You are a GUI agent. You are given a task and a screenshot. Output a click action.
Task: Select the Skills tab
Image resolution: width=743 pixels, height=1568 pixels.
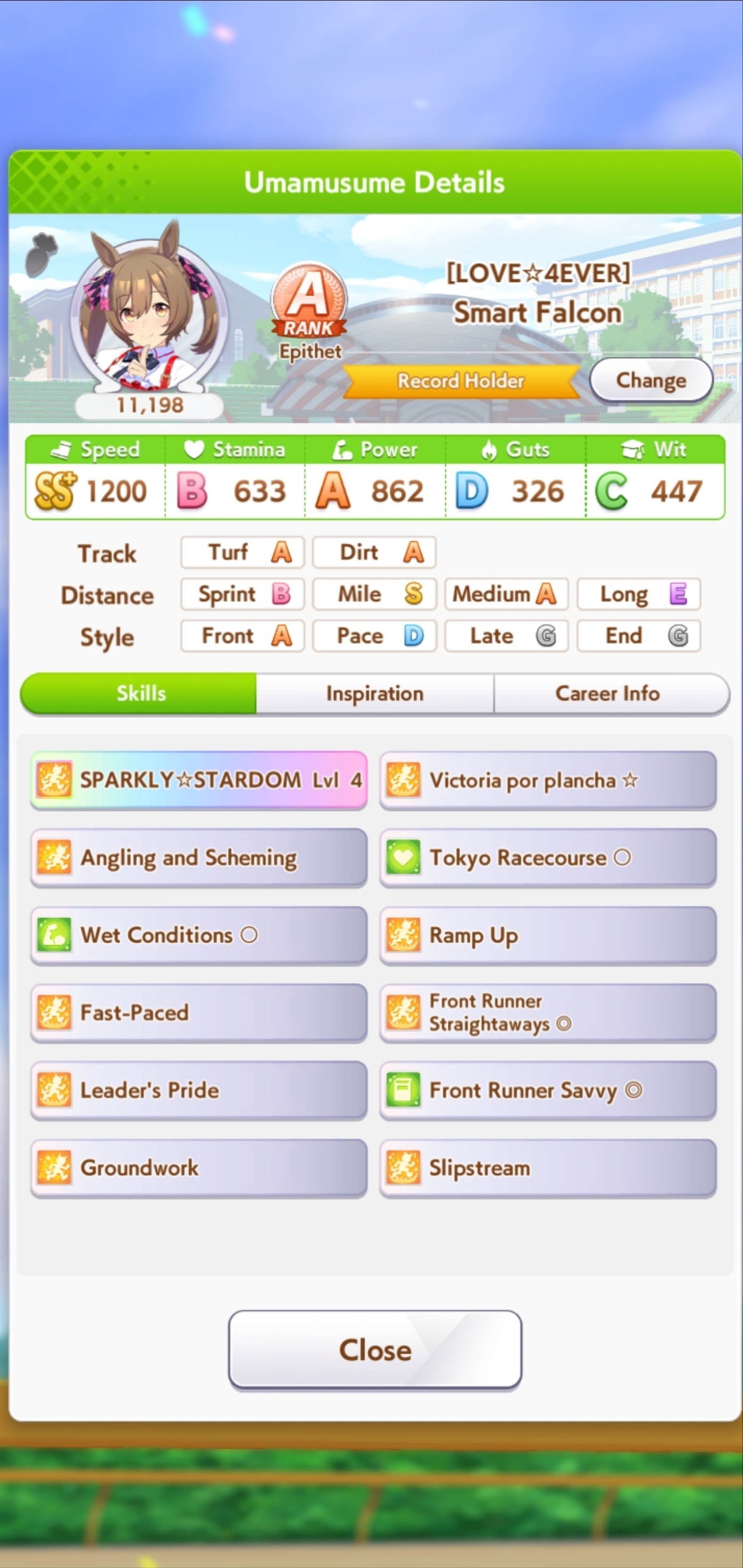139,693
